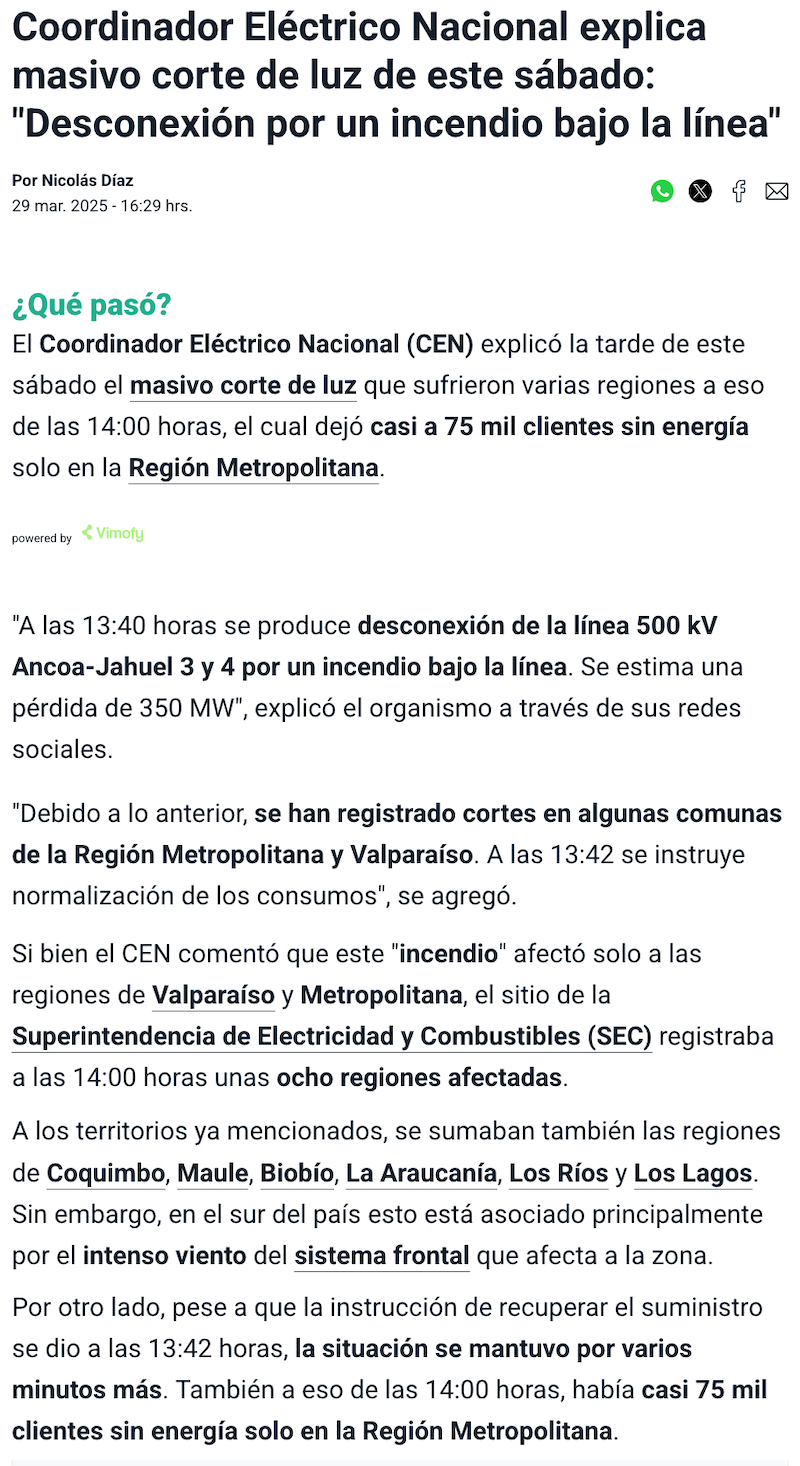This screenshot has height=1466, width=800.
Task: Share the article on Facebook
Action: (x=739, y=191)
